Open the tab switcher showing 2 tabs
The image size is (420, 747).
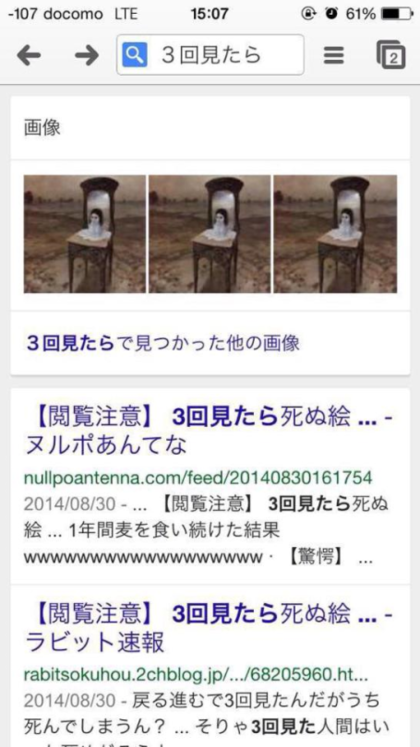[391, 55]
